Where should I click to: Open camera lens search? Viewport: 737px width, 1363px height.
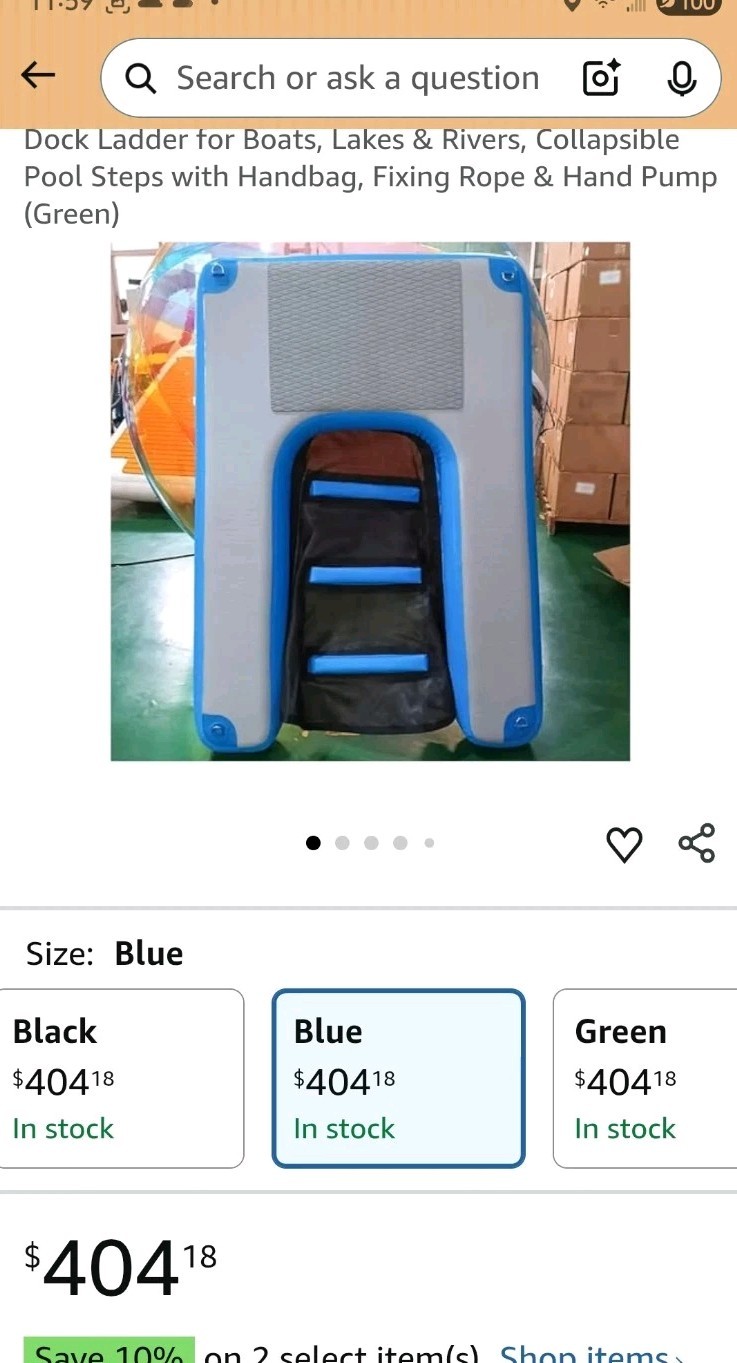pos(601,78)
